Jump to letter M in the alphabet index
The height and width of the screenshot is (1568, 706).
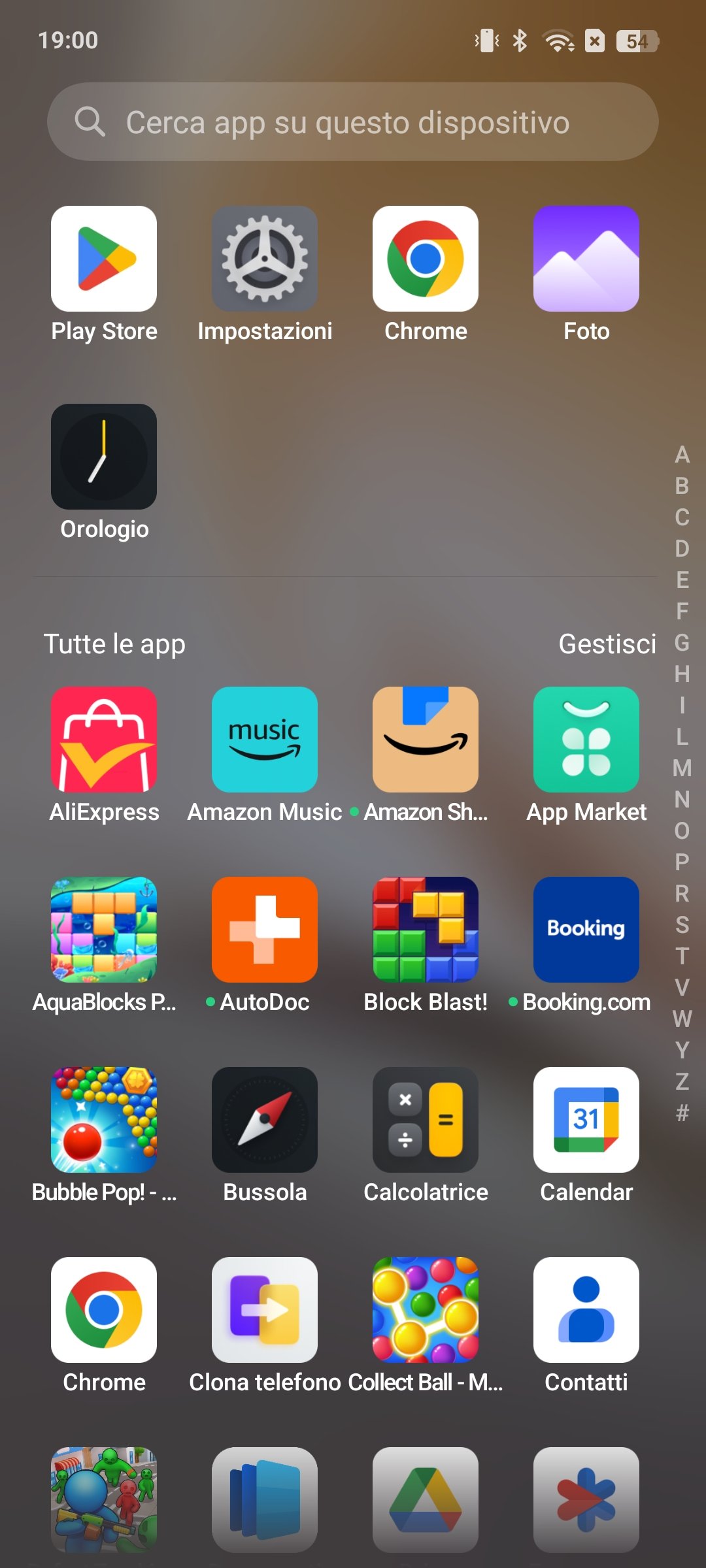tap(682, 768)
